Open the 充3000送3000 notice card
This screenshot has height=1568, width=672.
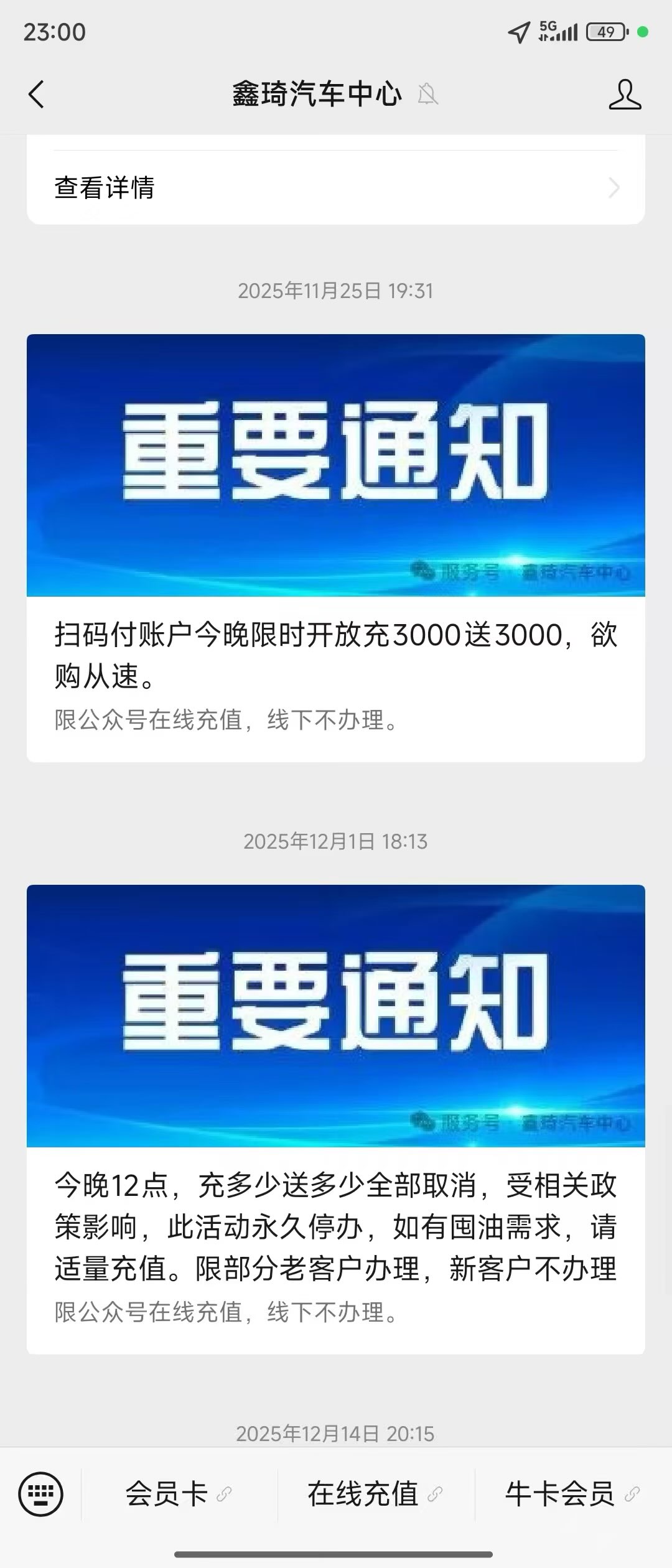click(x=336, y=548)
